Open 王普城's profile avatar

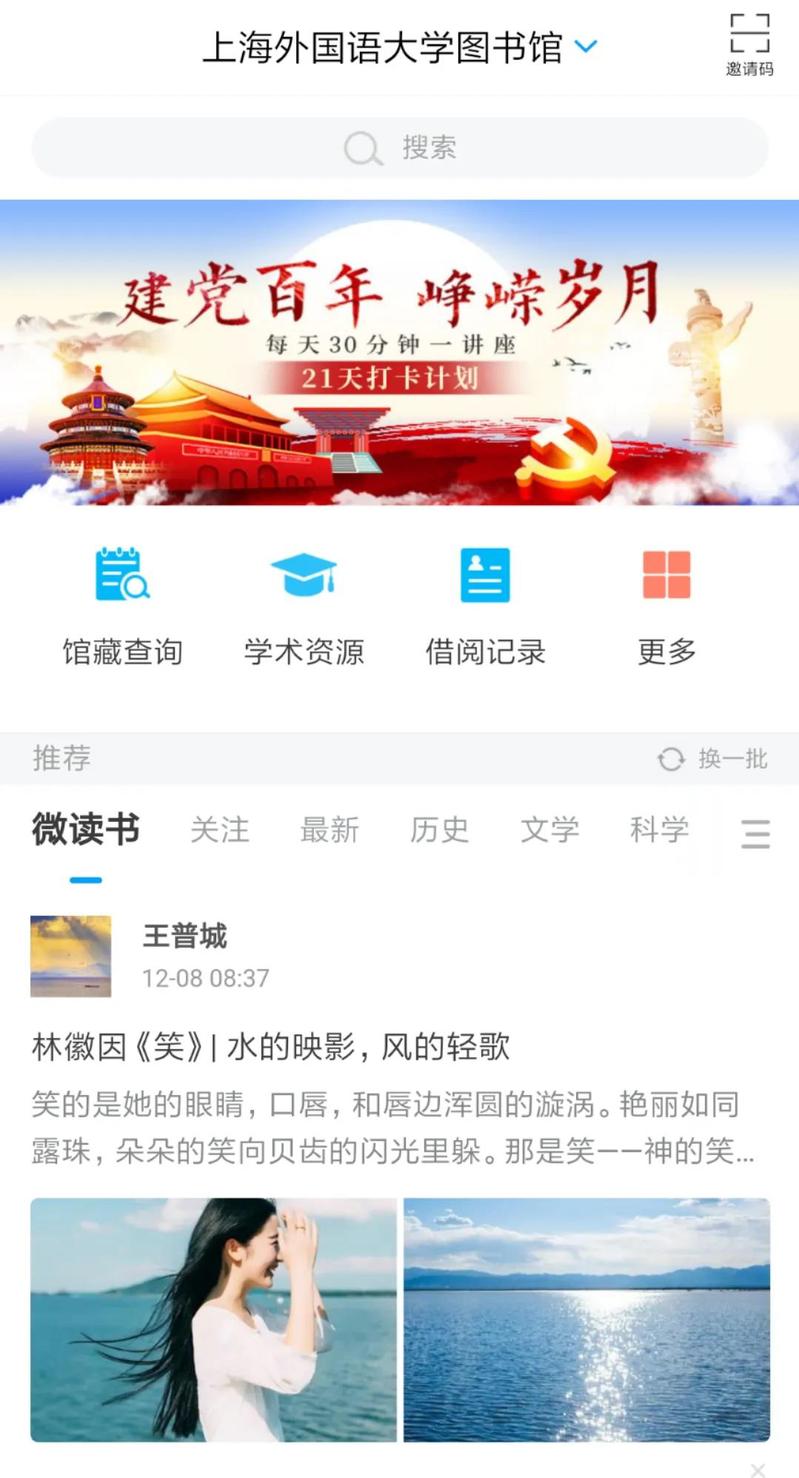tap(71, 956)
